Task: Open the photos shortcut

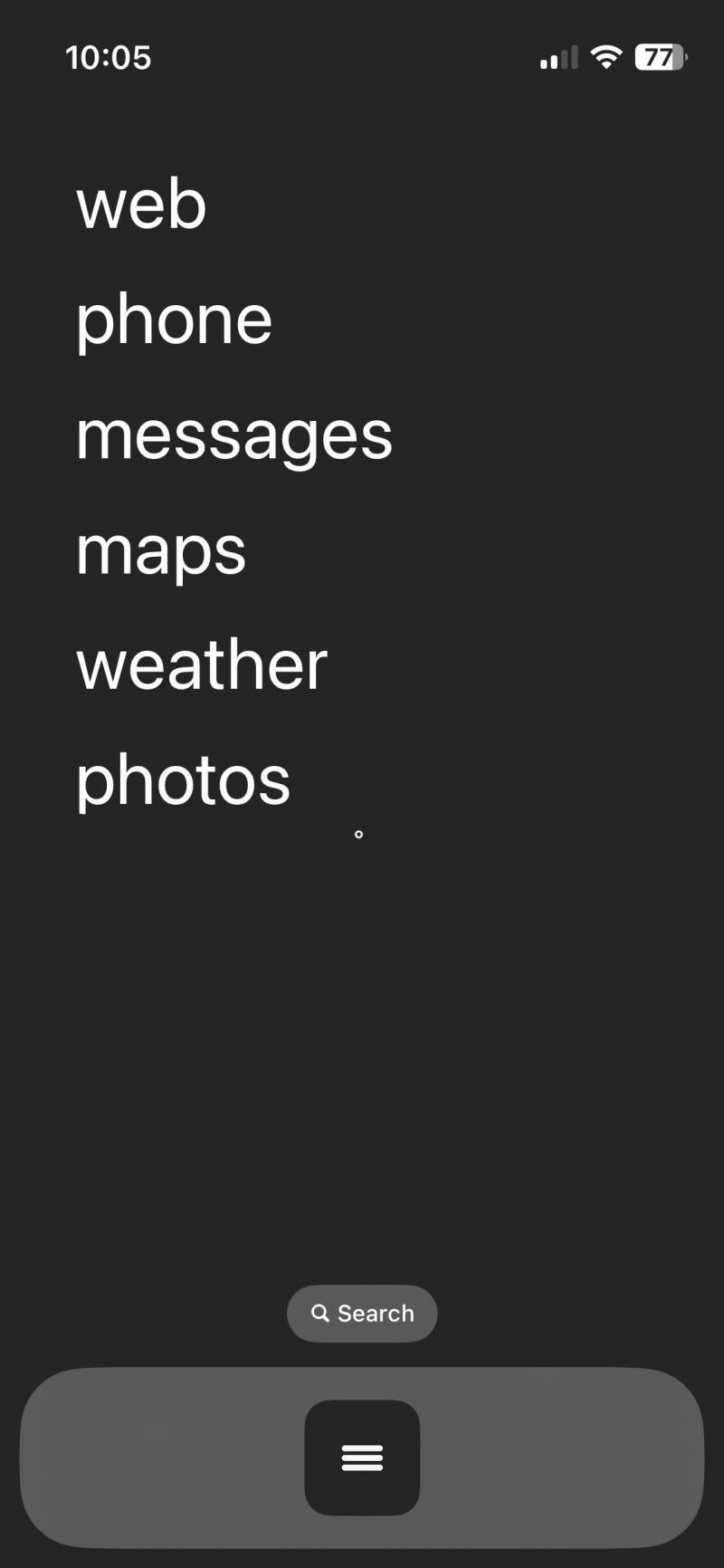Action: pyautogui.click(x=183, y=780)
